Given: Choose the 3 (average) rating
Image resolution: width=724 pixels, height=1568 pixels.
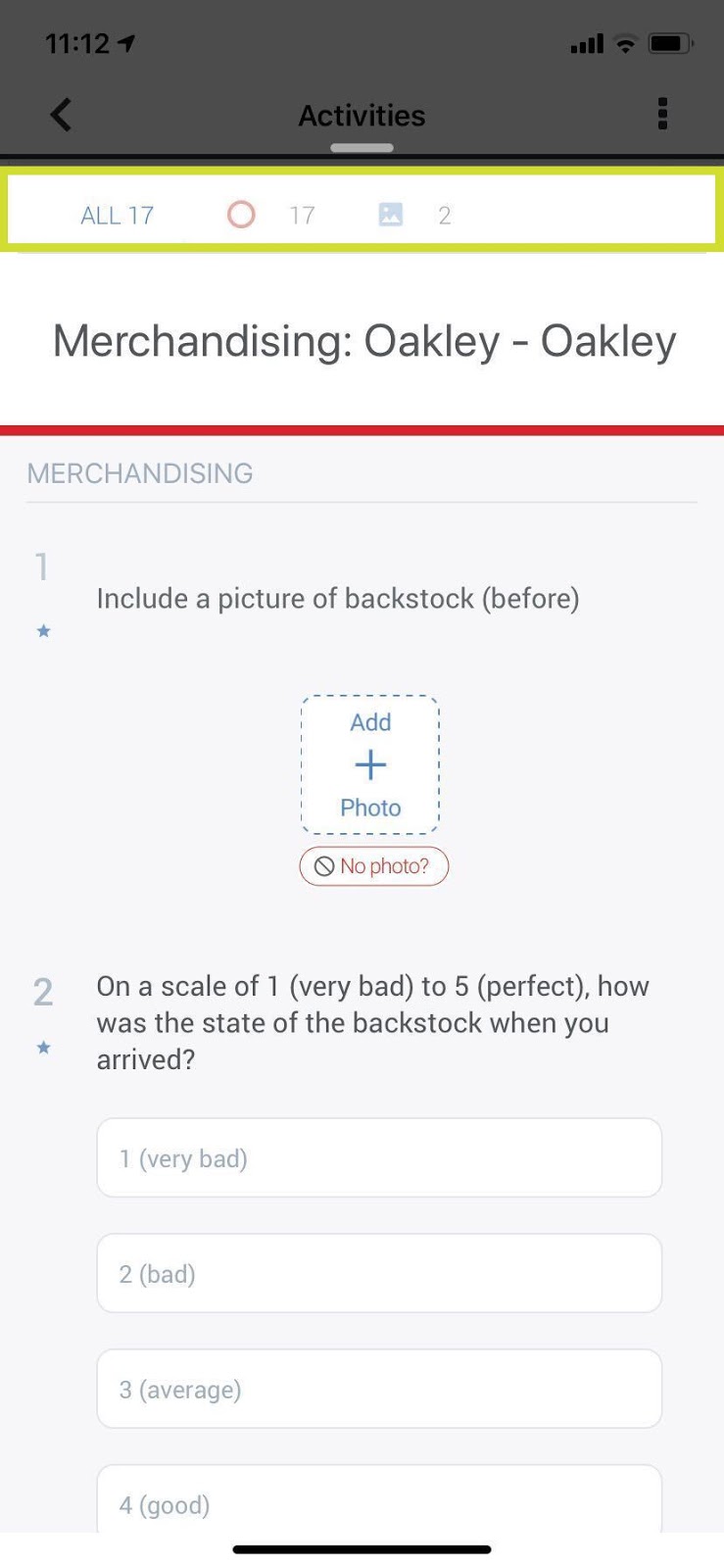Looking at the screenshot, I should pos(379,1389).
